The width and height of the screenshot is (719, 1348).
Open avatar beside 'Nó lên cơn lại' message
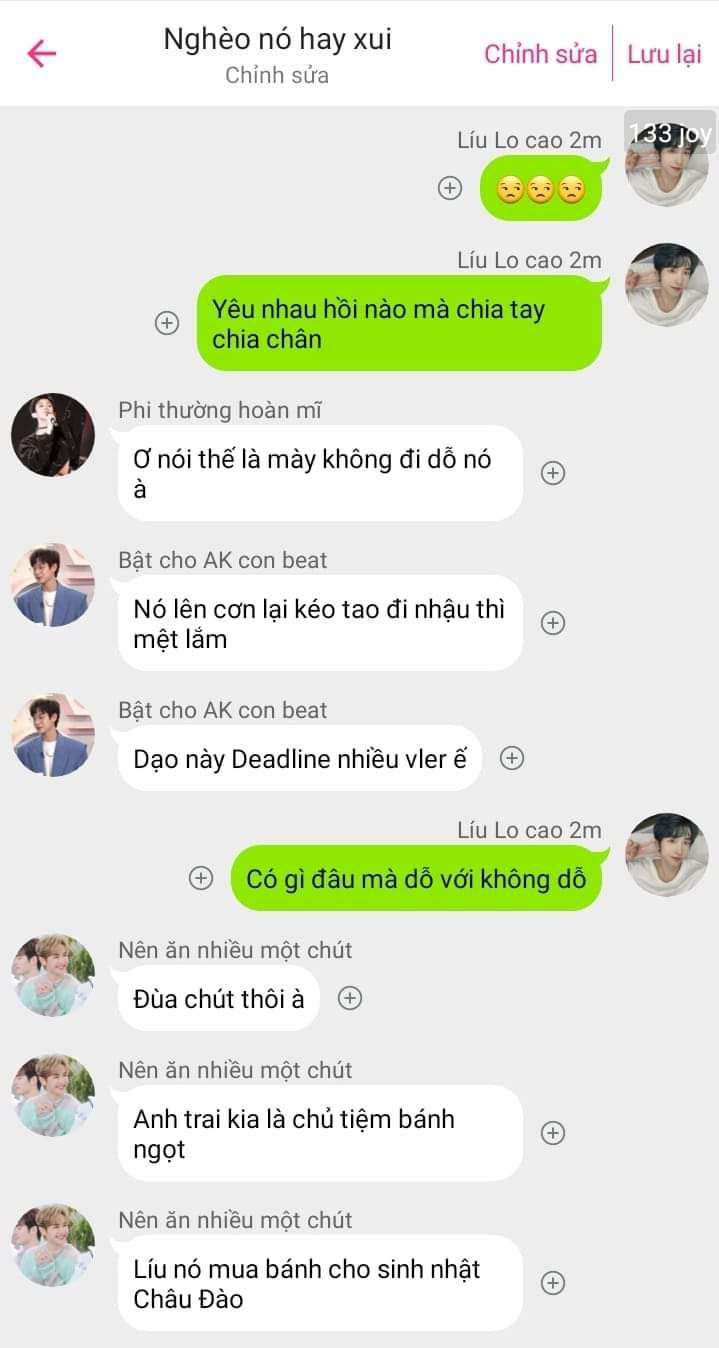tap(53, 585)
